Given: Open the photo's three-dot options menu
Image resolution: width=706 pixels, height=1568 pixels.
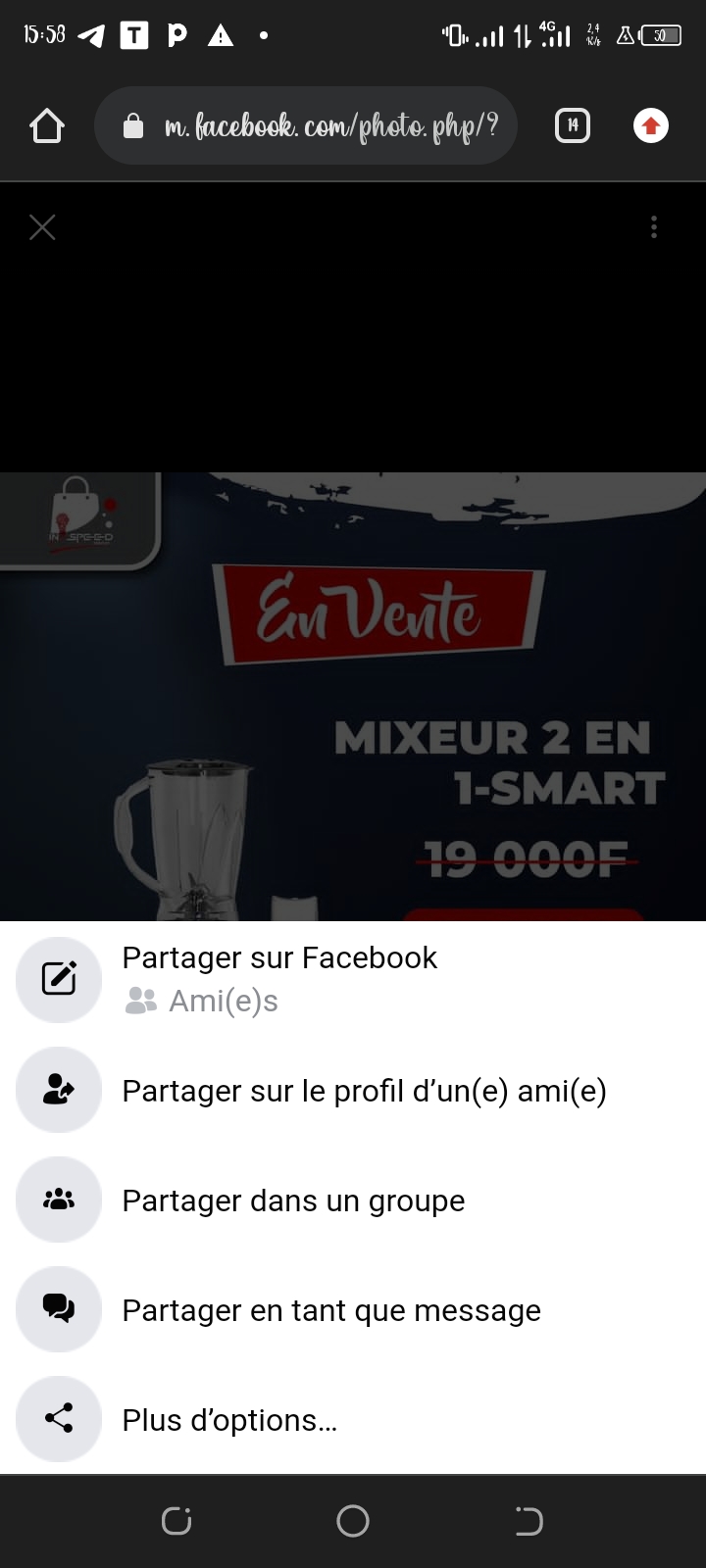Looking at the screenshot, I should click(x=654, y=227).
